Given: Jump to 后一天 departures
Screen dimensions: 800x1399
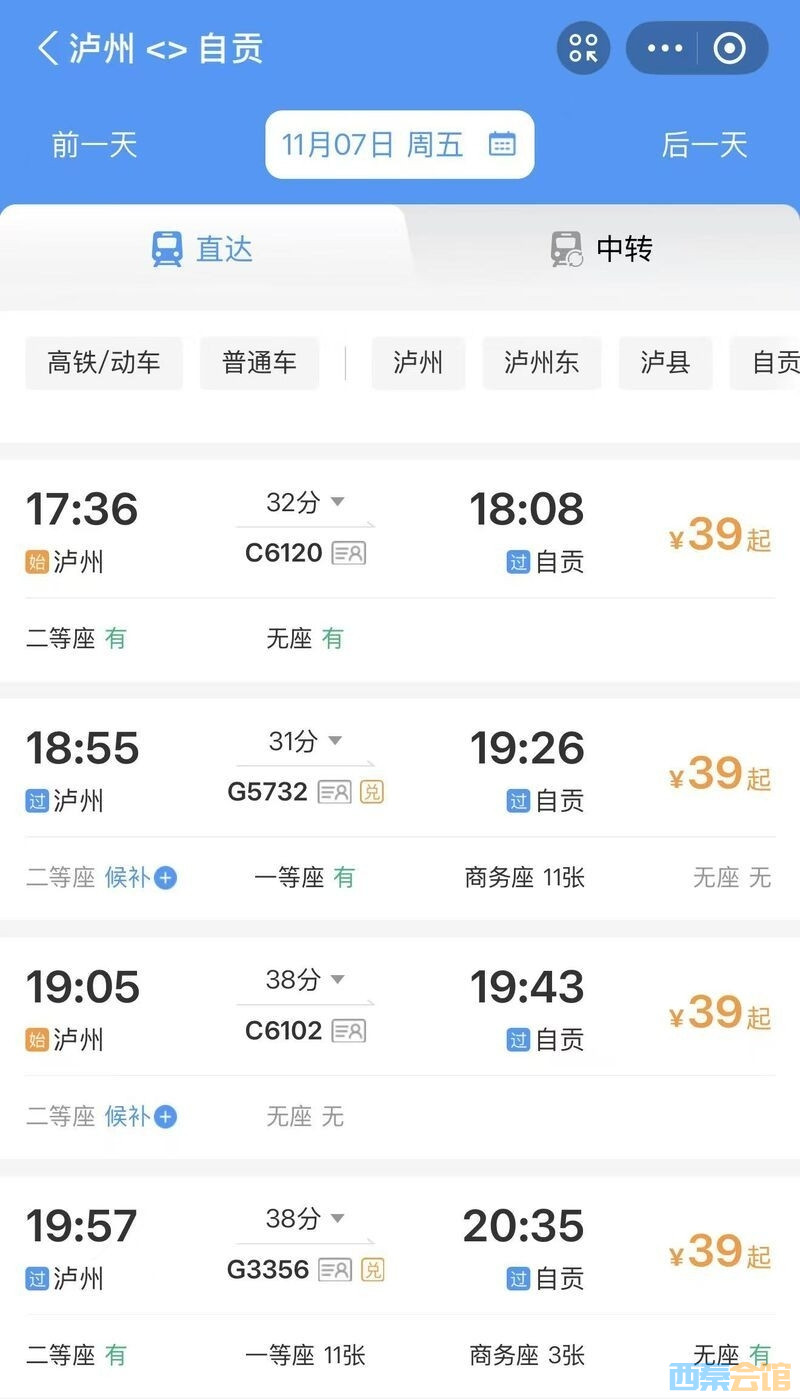Looking at the screenshot, I should 704,145.
